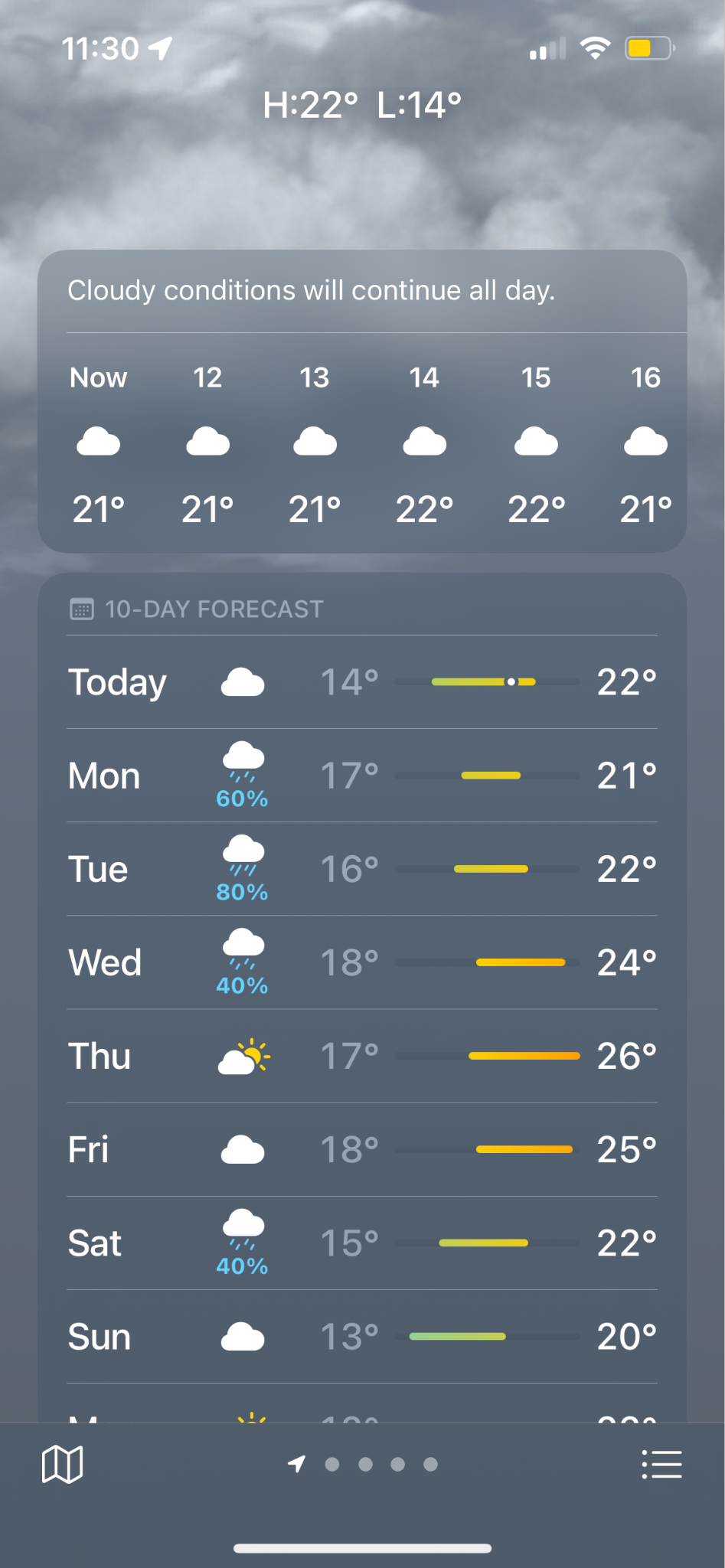Open the saved locations list
Viewport: 725px width, 1568px height.
tap(661, 1465)
